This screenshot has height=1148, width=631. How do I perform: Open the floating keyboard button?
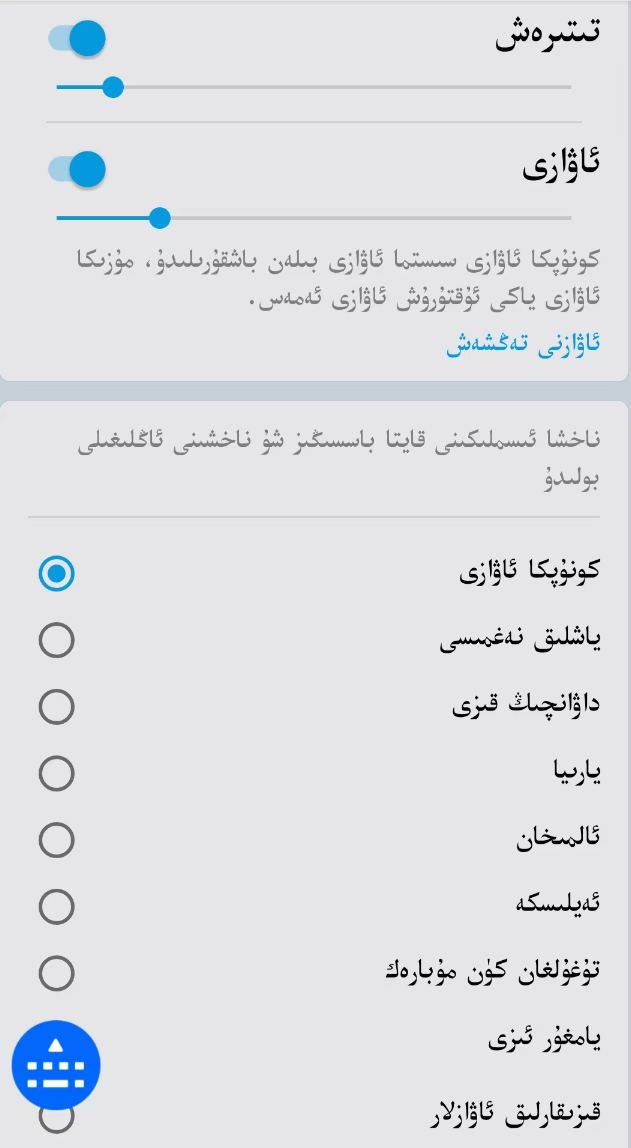pos(56,1065)
